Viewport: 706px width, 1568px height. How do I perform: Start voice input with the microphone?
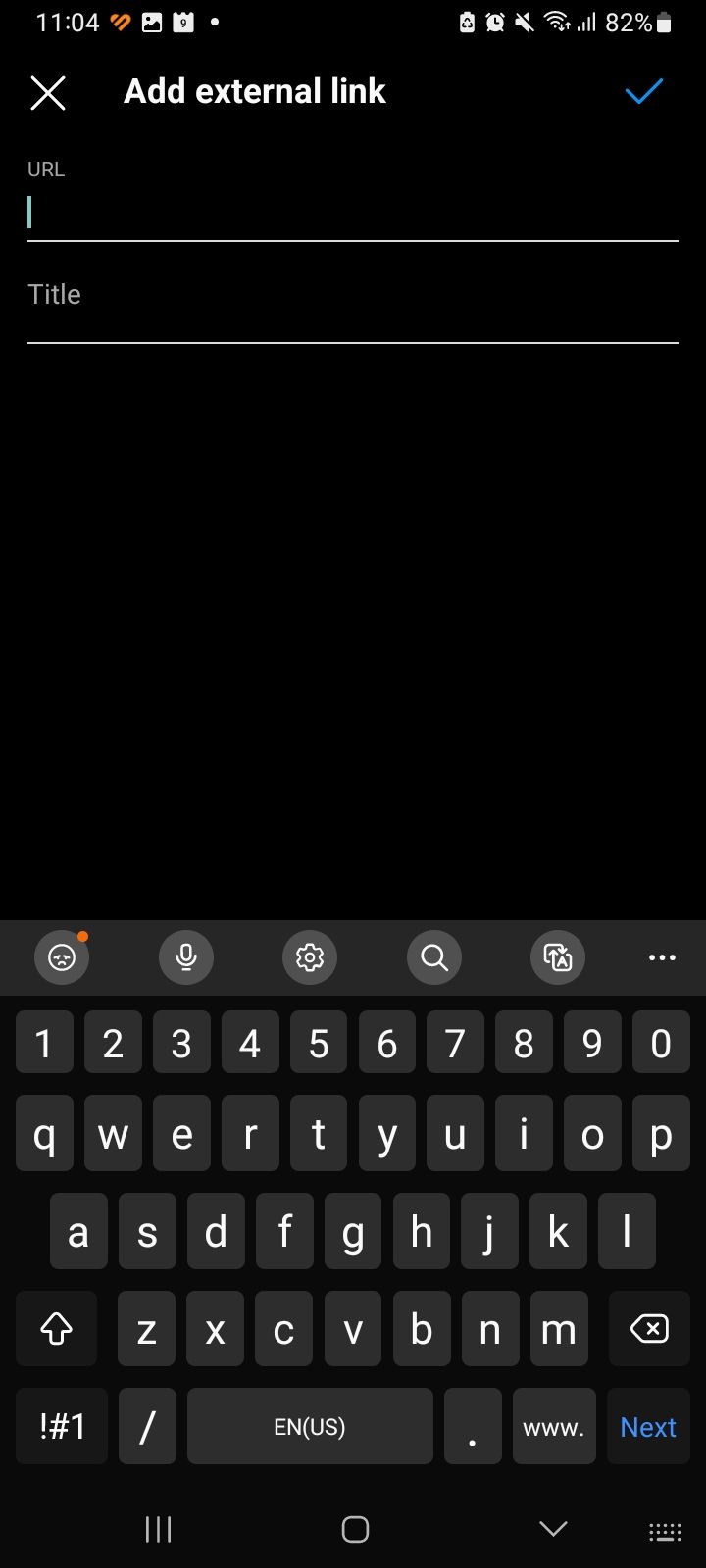pos(185,957)
